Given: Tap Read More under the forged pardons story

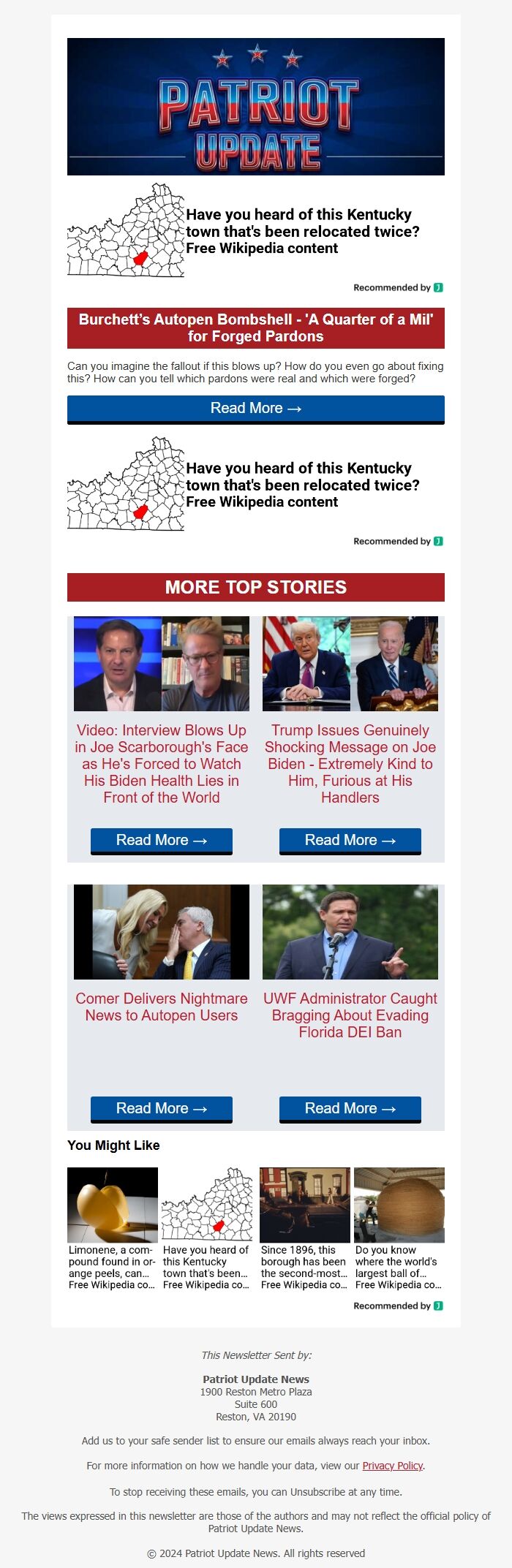Looking at the screenshot, I should (x=255, y=409).
